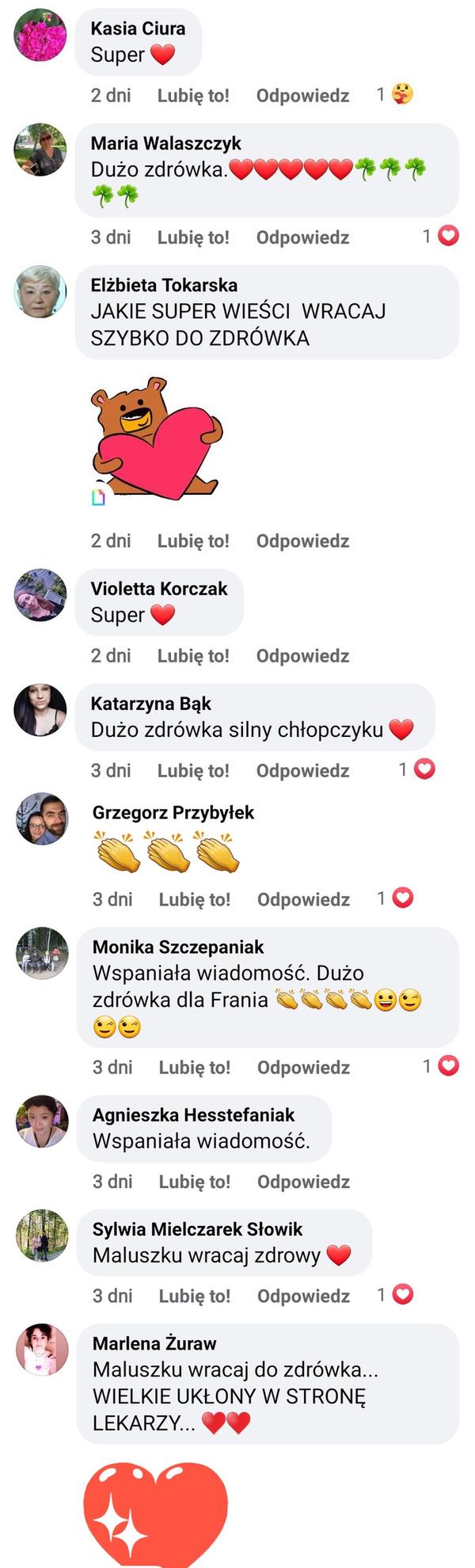Like Grzegorz Przybyłek's comment
475x1568 pixels.
point(194,900)
